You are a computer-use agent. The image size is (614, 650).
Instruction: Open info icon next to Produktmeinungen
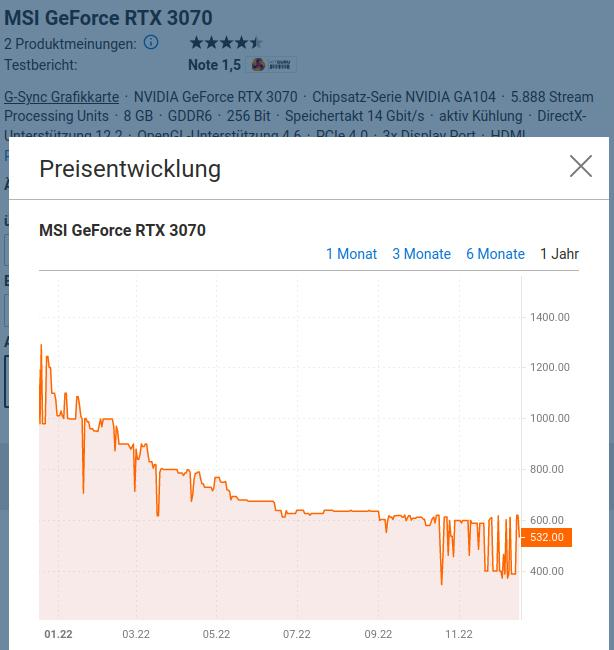point(151,43)
